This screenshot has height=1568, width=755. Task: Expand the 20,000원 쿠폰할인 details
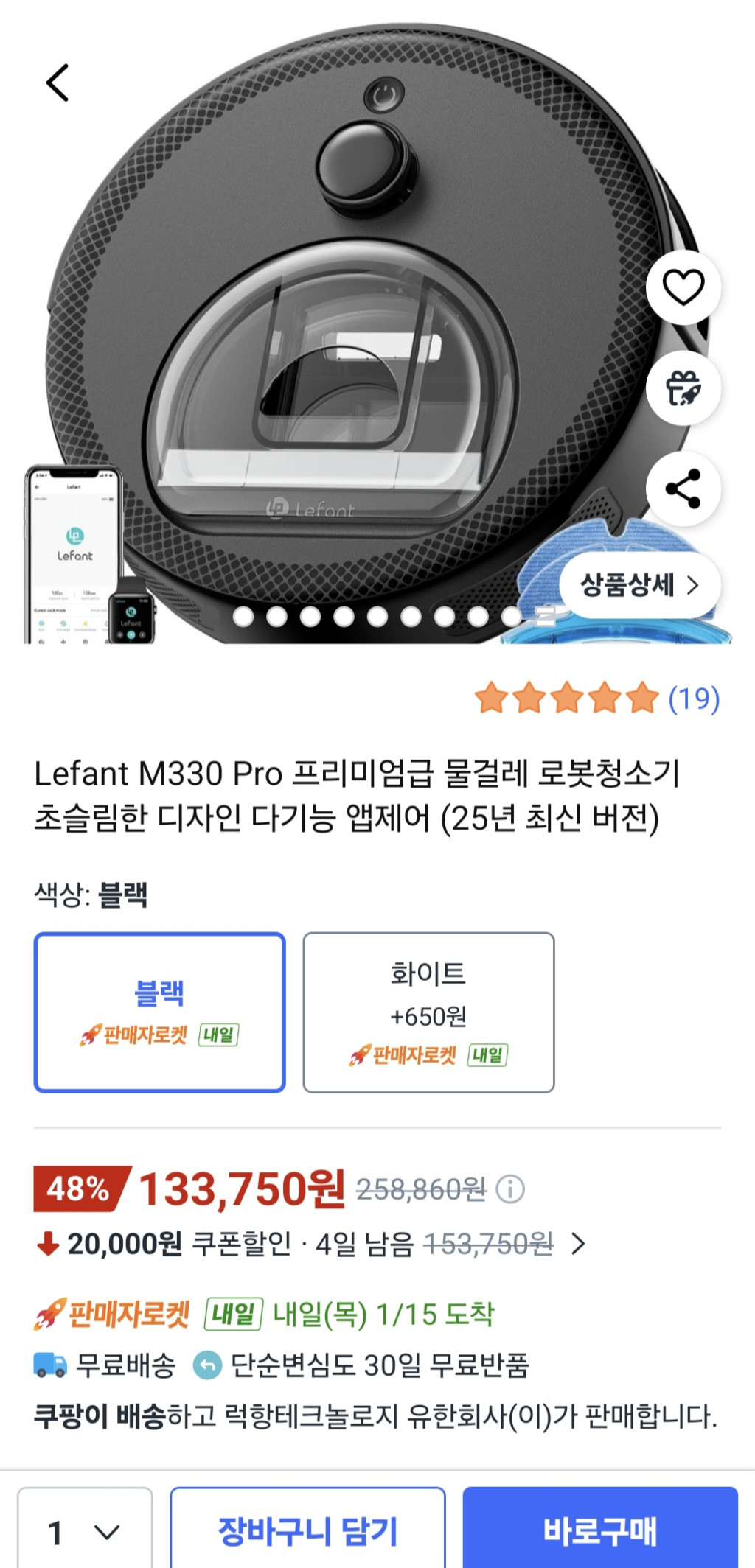[579, 1244]
